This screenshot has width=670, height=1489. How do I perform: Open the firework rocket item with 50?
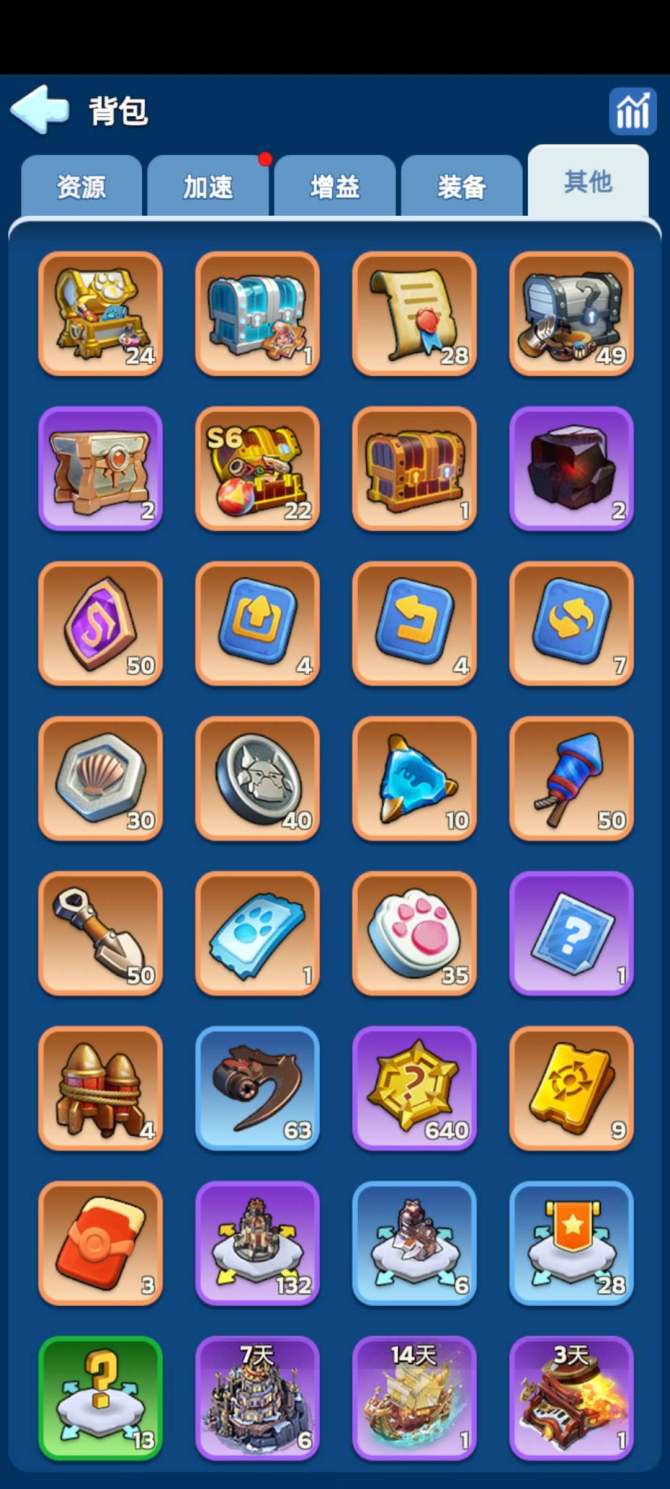pyautogui.click(x=571, y=778)
